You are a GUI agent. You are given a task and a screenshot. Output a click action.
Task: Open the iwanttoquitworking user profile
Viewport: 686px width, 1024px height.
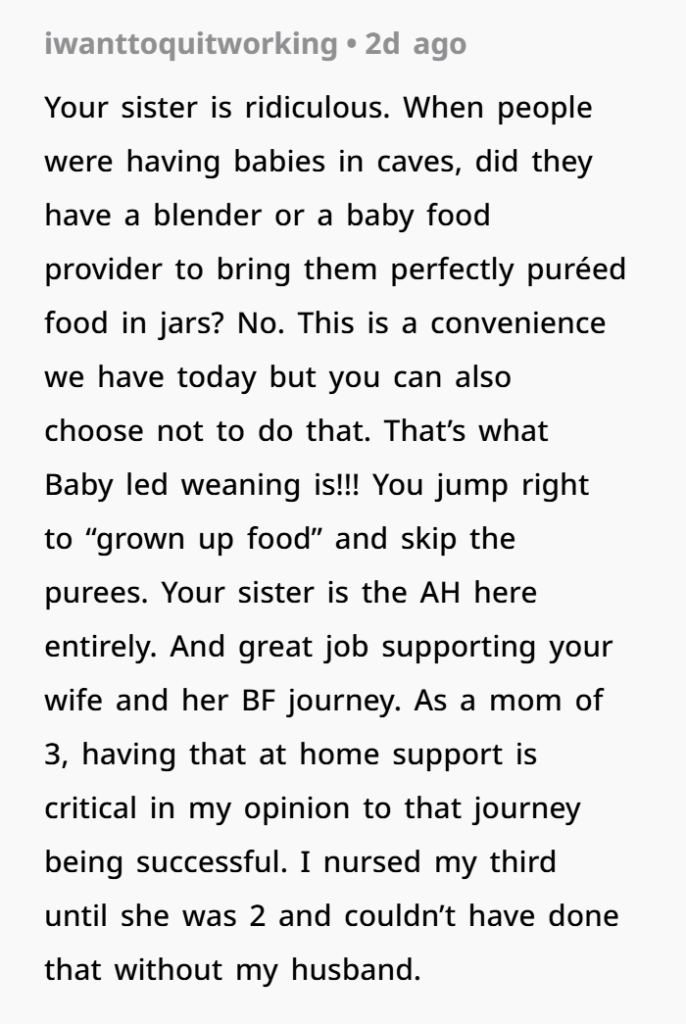point(191,45)
